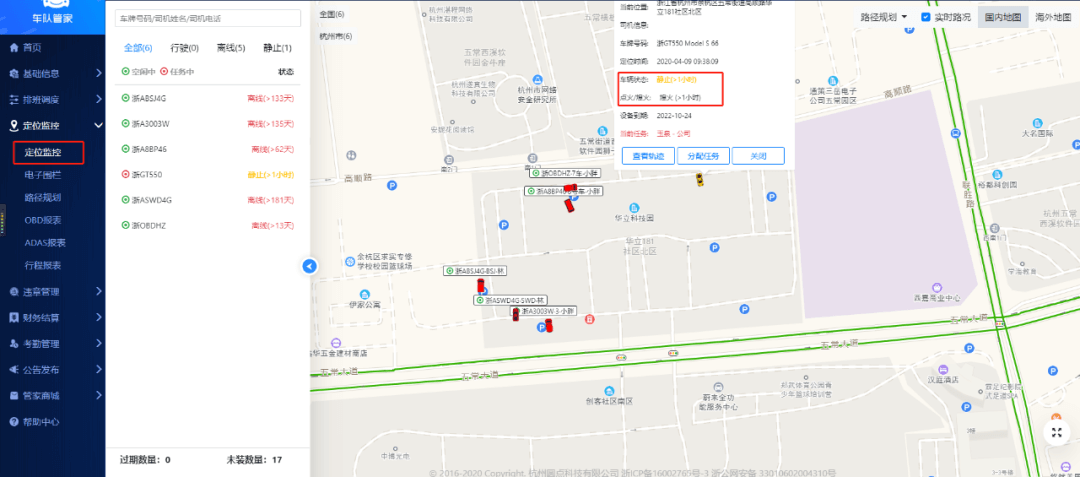Open 电子围栏 in the sidebar
Screen dimensions: 1080x477
coord(43,175)
